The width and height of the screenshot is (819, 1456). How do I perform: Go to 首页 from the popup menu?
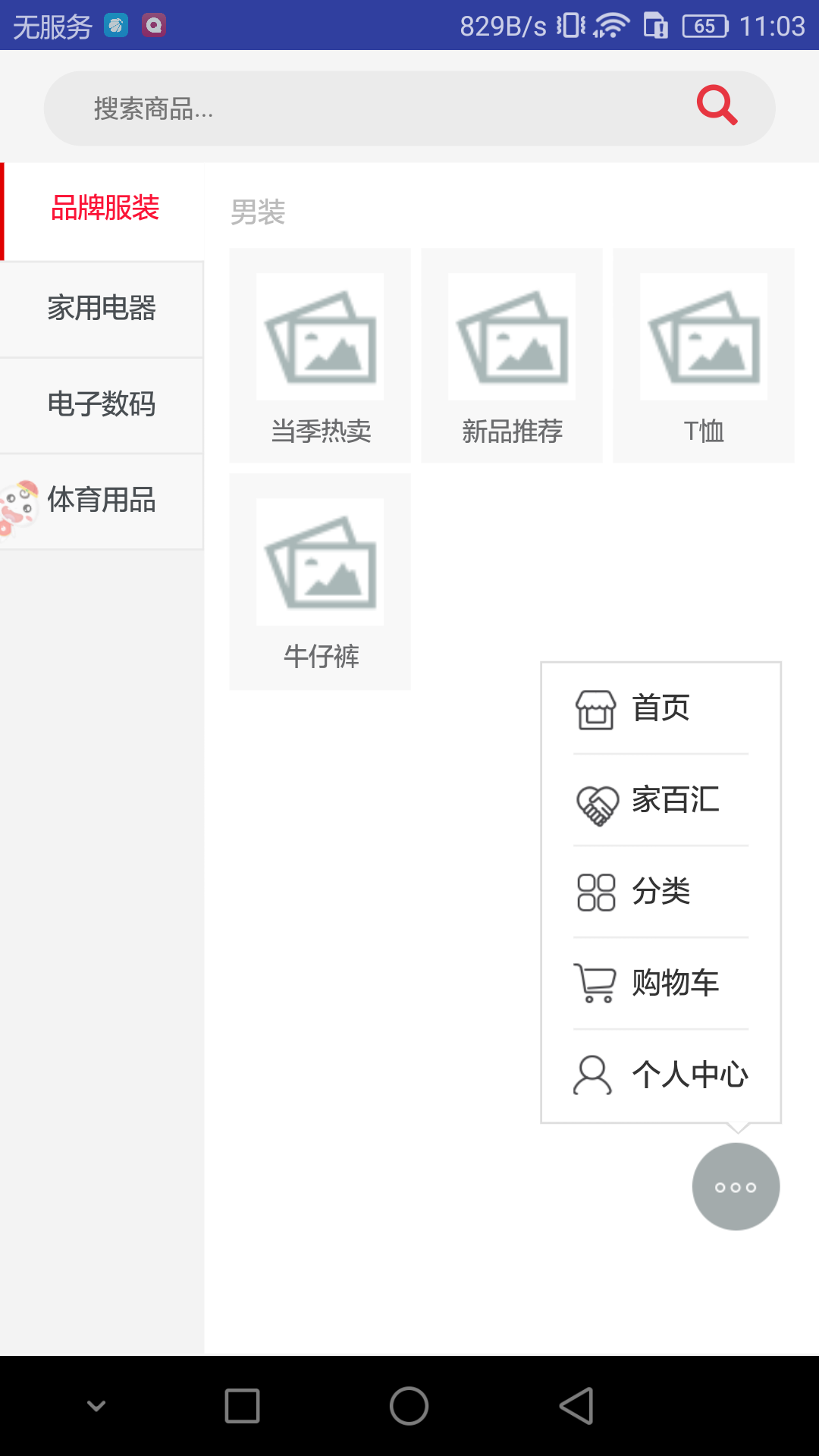661,709
